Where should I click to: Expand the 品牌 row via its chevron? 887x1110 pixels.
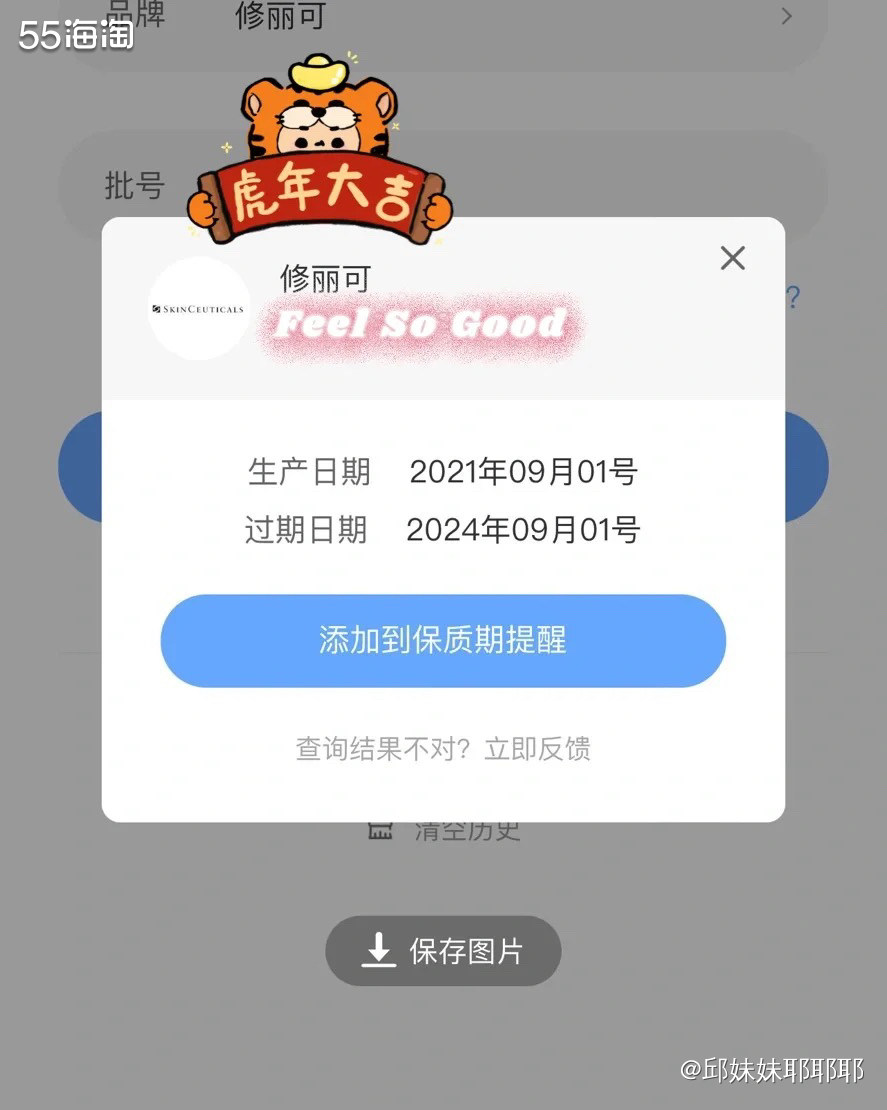[787, 16]
